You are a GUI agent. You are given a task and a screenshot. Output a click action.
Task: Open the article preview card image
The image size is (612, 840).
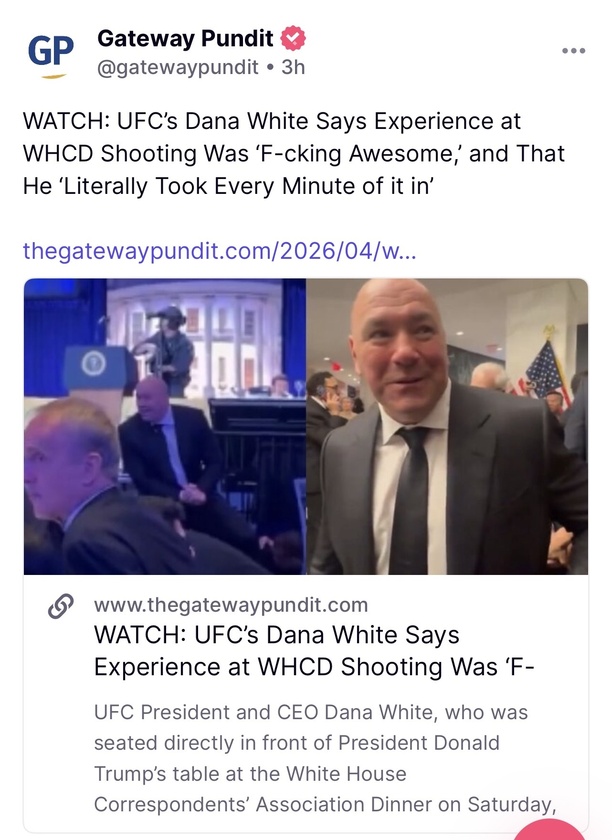coord(306,426)
